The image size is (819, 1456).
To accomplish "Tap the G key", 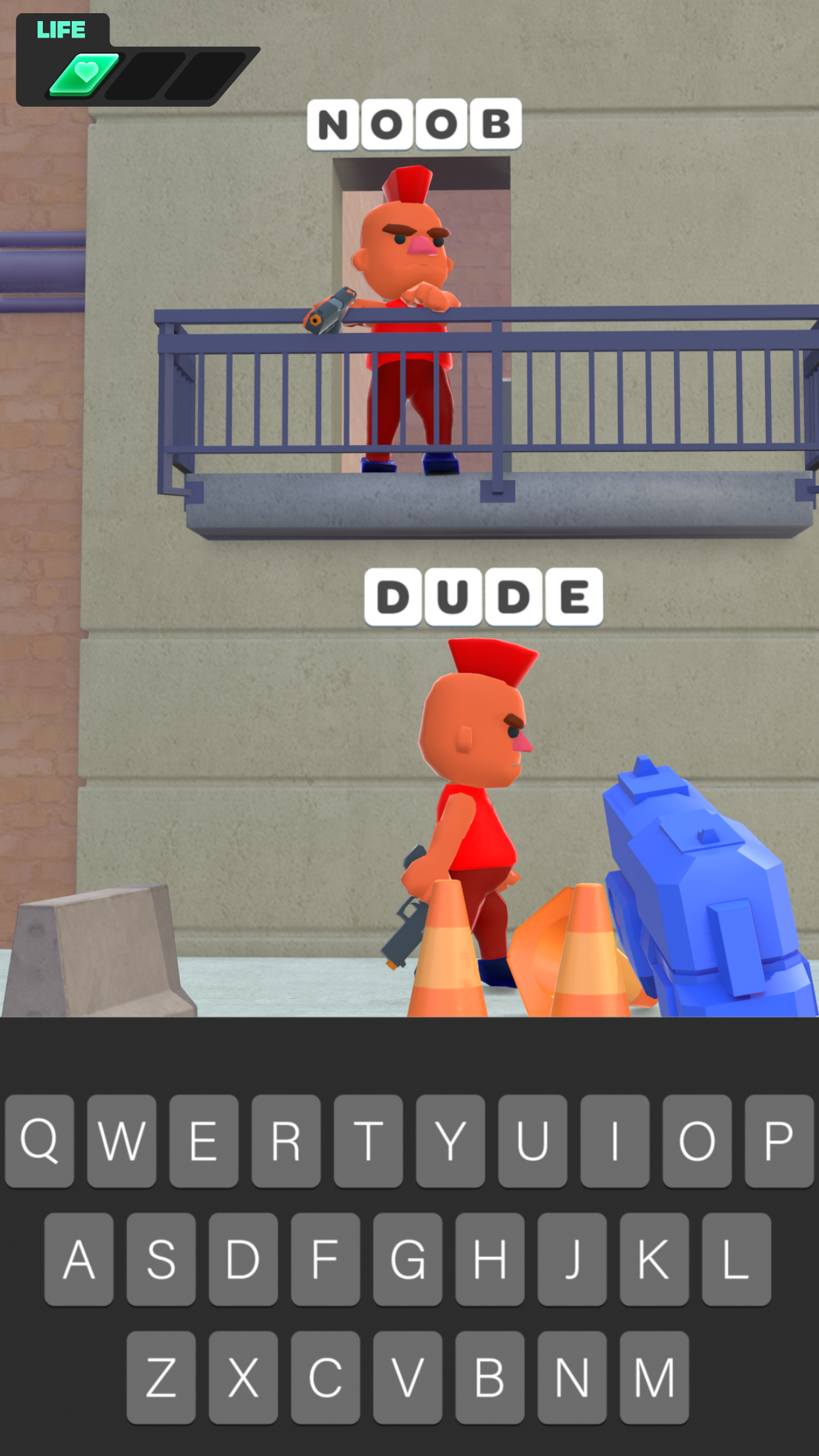I will point(408,1259).
